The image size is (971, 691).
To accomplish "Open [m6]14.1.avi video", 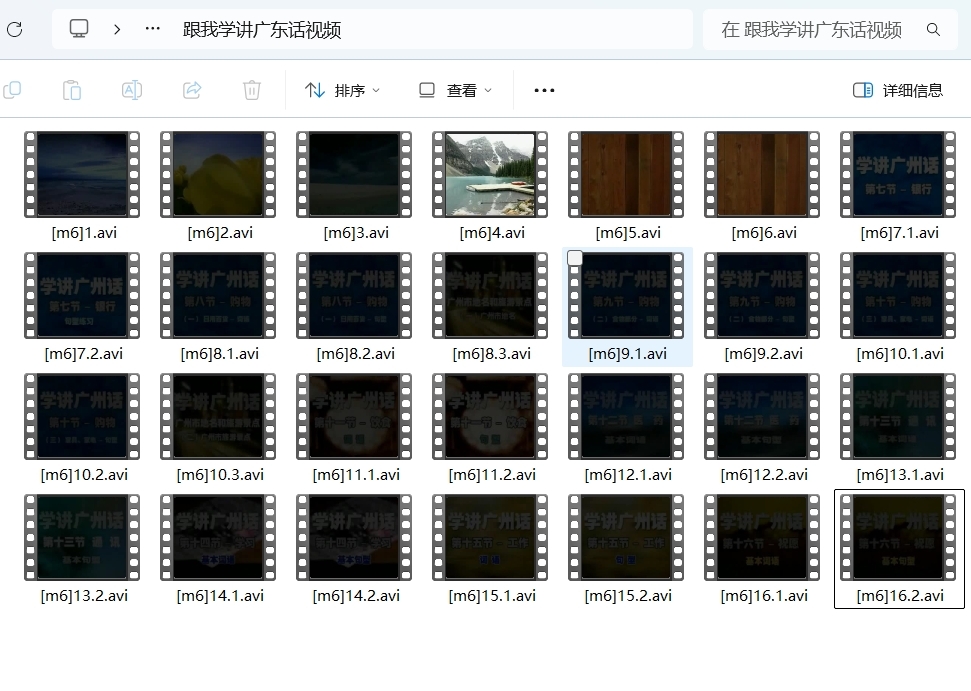I will click(x=218, y=538).
